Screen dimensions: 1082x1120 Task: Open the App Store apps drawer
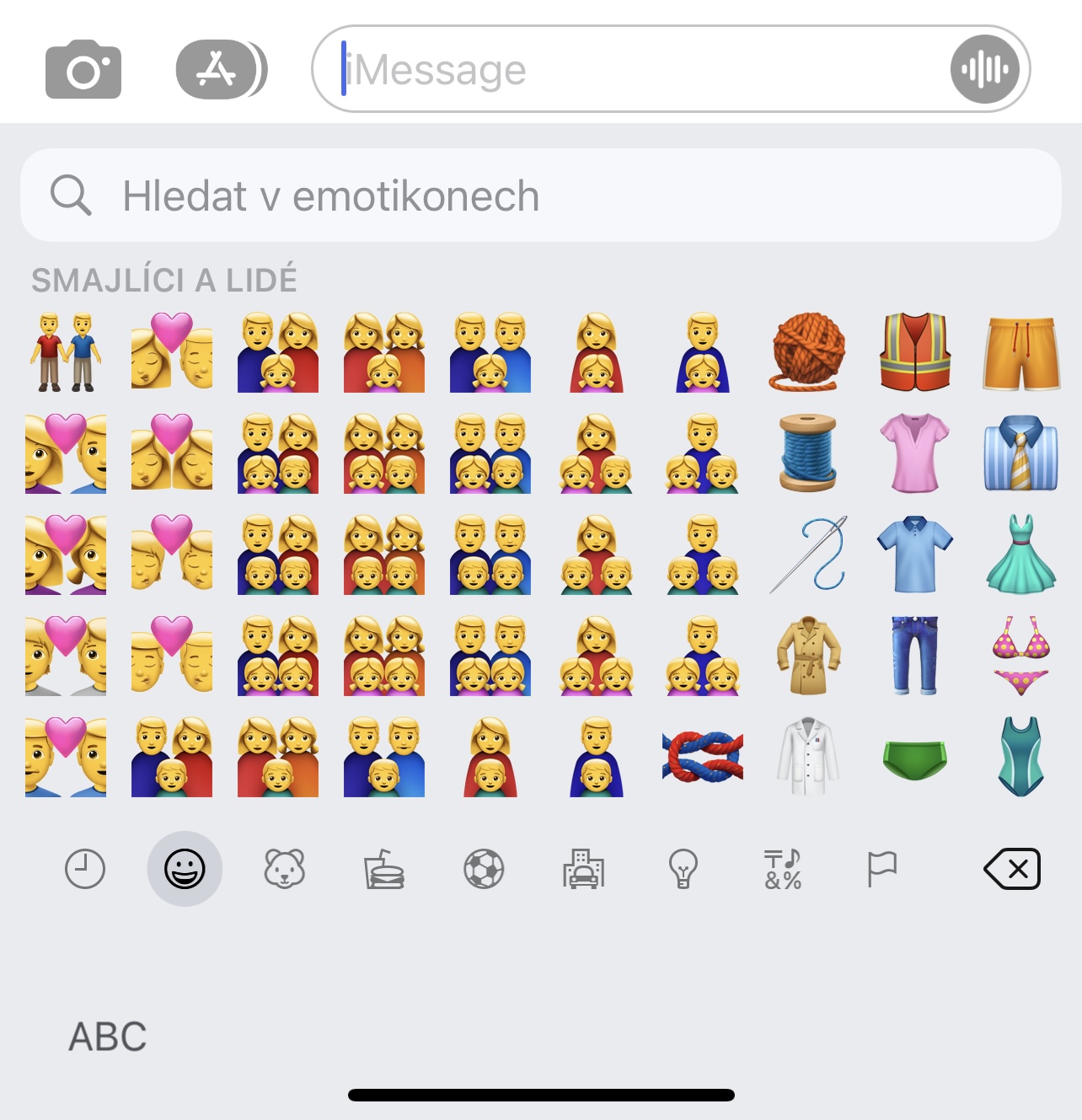click(x=219, y=70)
